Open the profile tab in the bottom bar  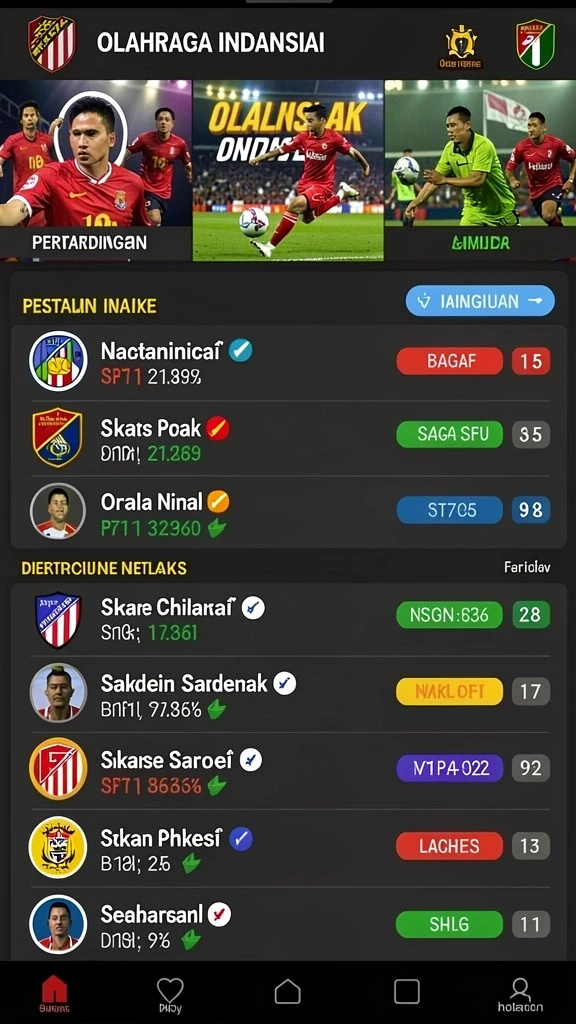pyautogui.click(x=520, y=995)
